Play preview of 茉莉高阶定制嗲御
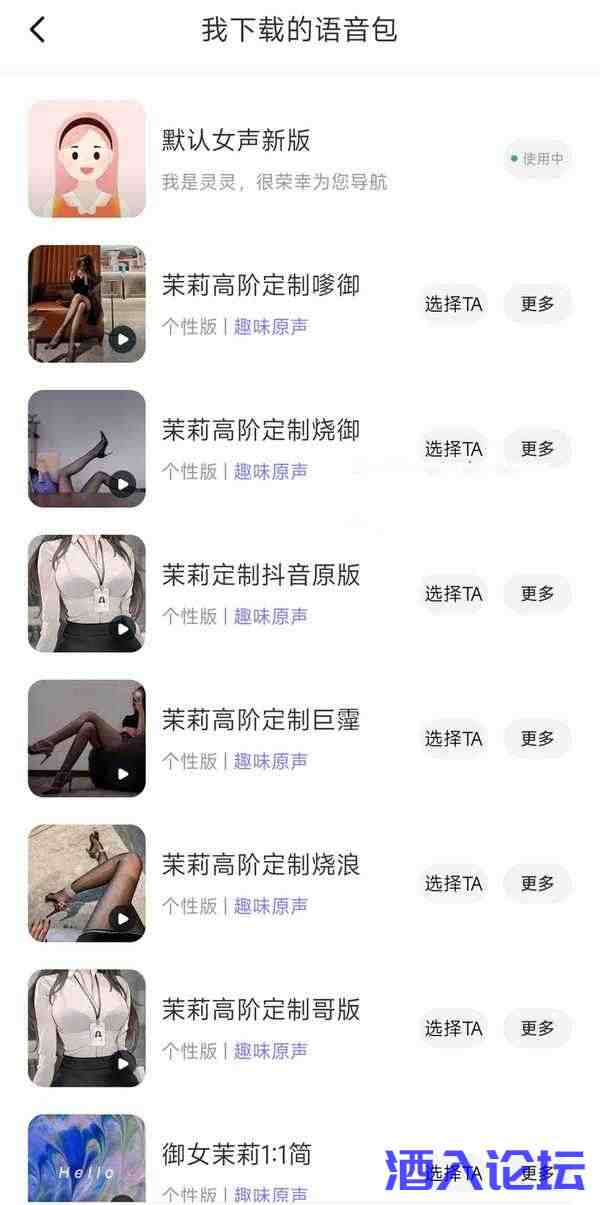Screen dimensions: 600x1205 [x=122, y=339]
